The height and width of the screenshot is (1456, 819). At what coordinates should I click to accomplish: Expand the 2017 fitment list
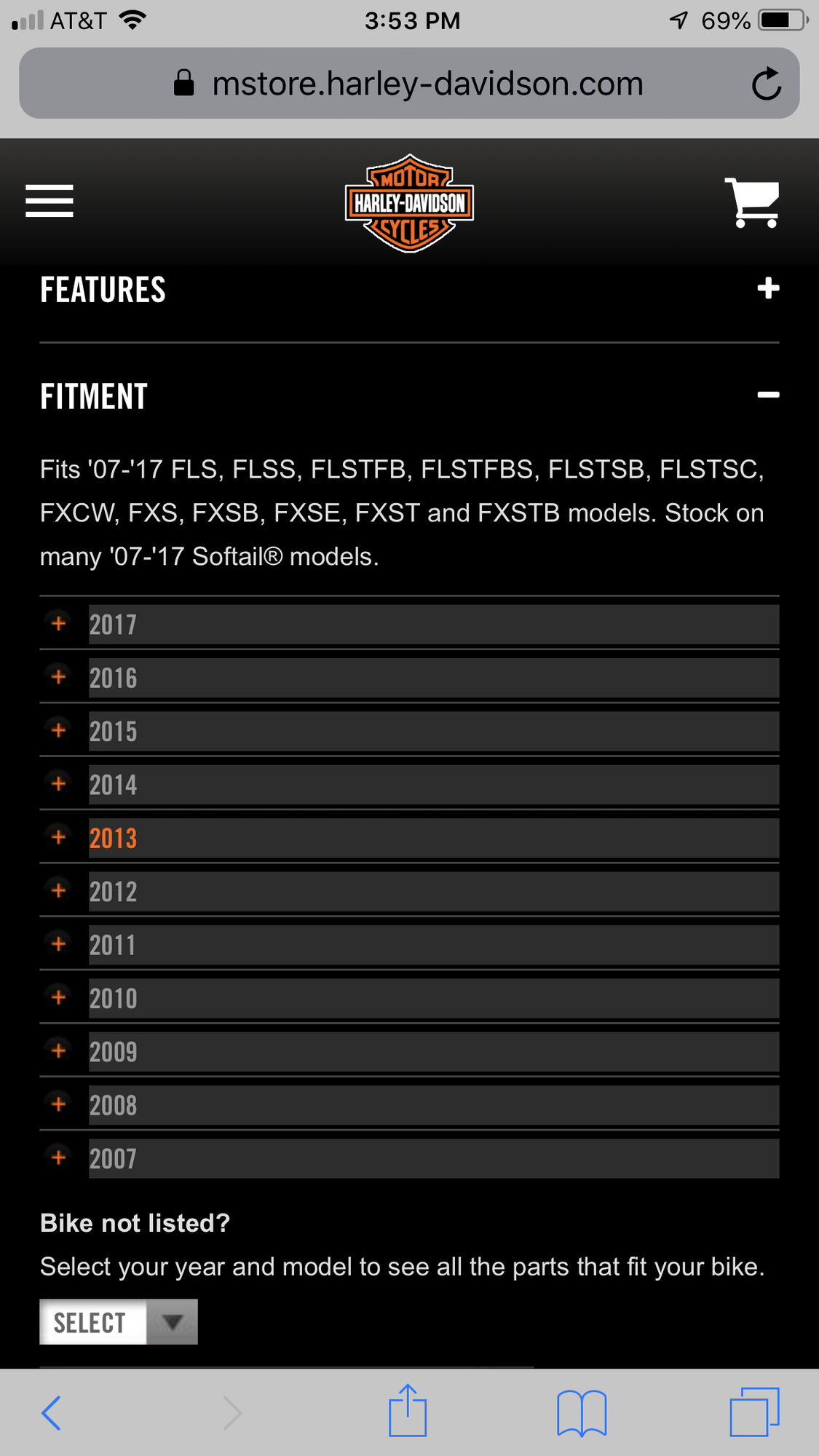(x=59, y=624)
